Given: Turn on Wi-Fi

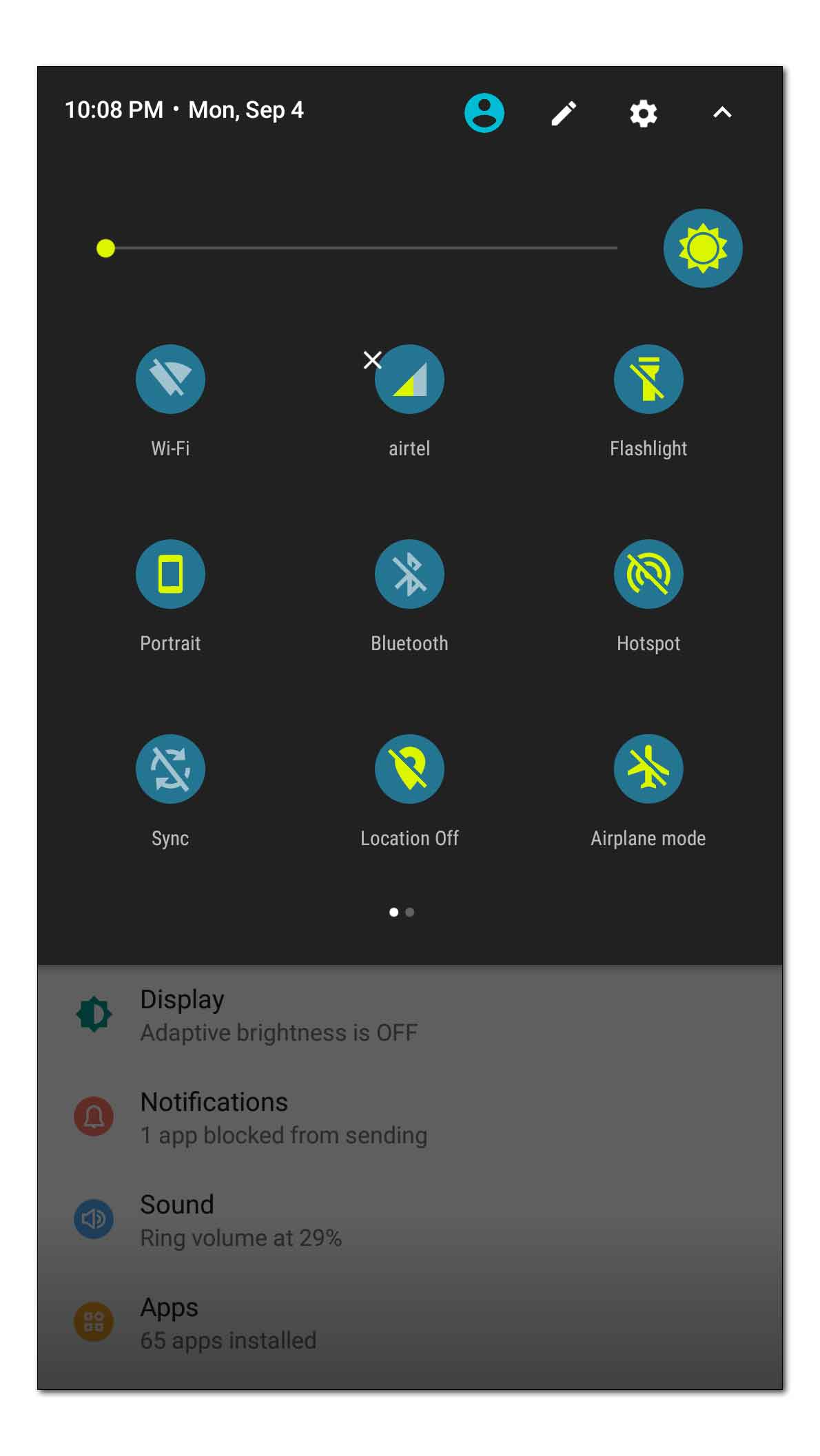Looking at the screenshot, I should click(x=170, y=379).
